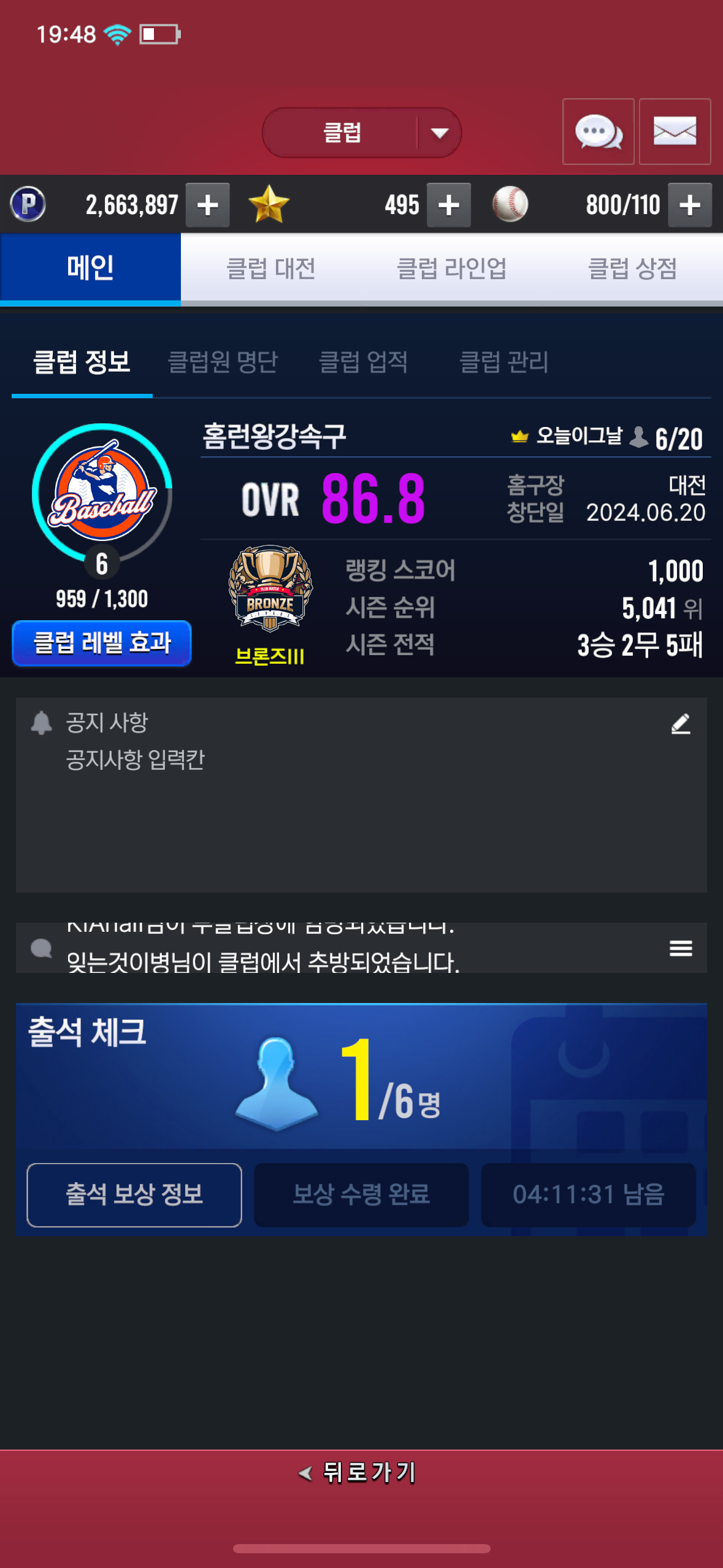Image resolution: width=723 pixels, height=1568 pixels.
Task: Tap the 클럽 레벨 효과 button
Action: tap(102, 643)
